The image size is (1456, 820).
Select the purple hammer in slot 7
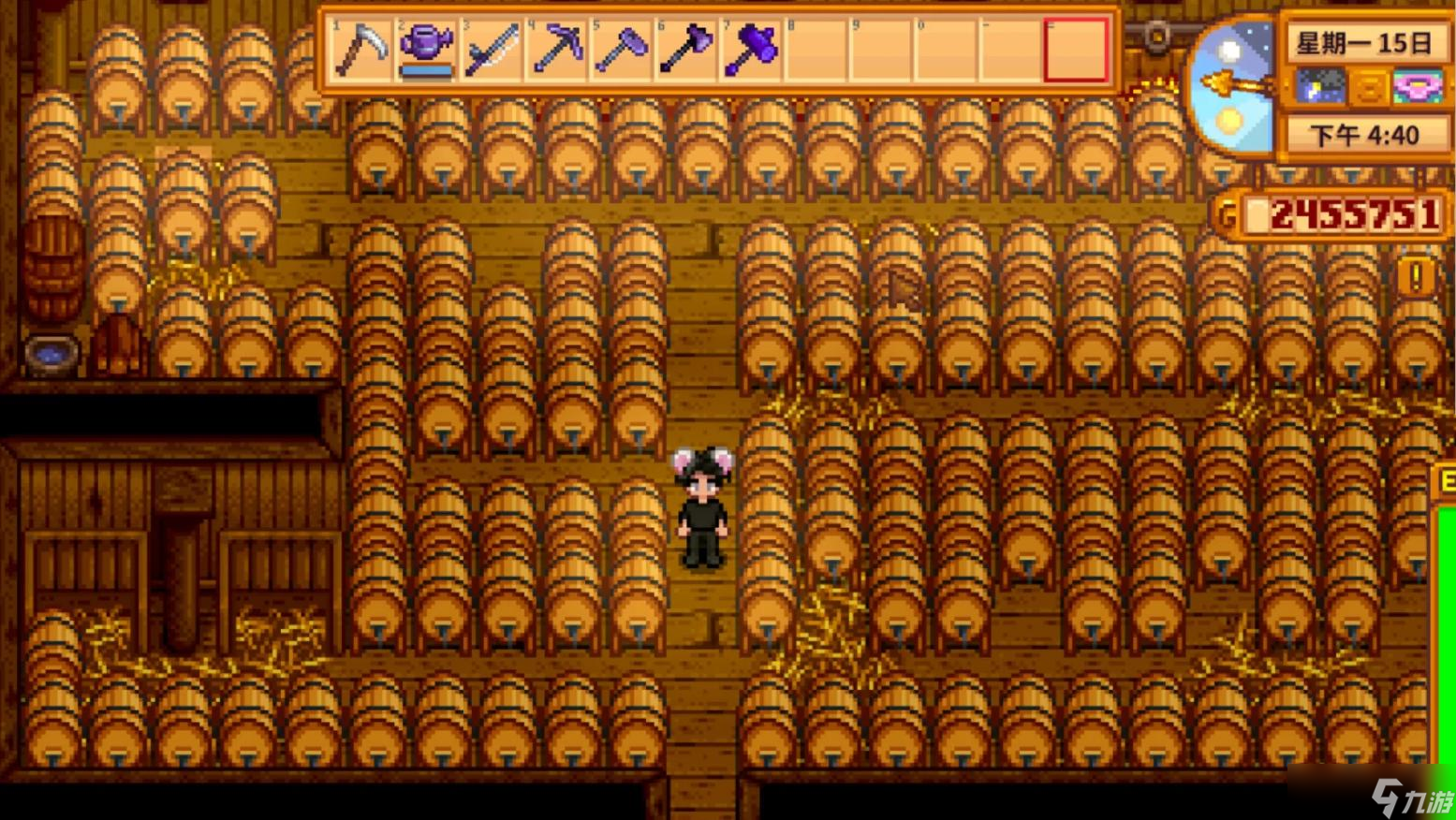point(752,49)
